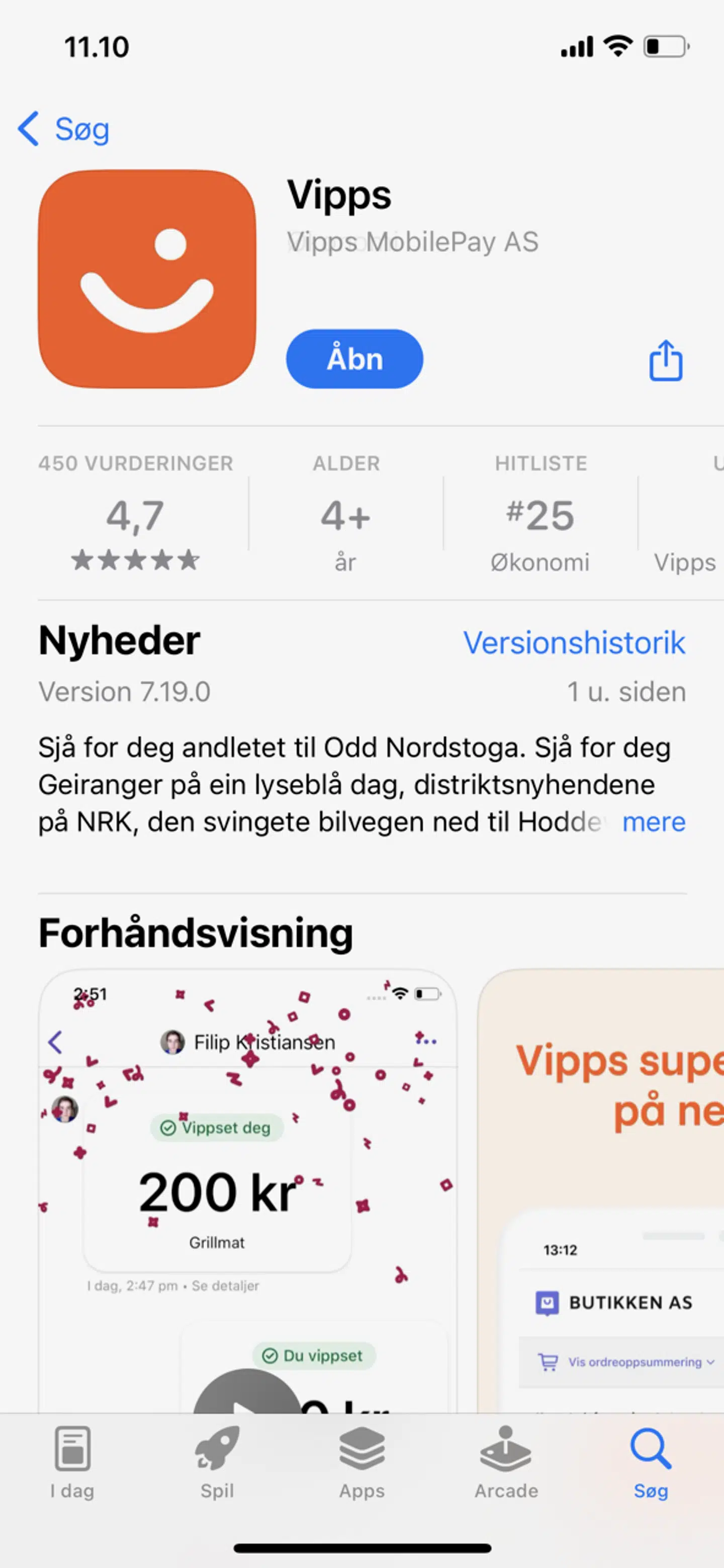Image resolution: width=724 pixels, height=1568 pixels.
Task: Switch to the Arcade tab
Action: pos(506,1461)
